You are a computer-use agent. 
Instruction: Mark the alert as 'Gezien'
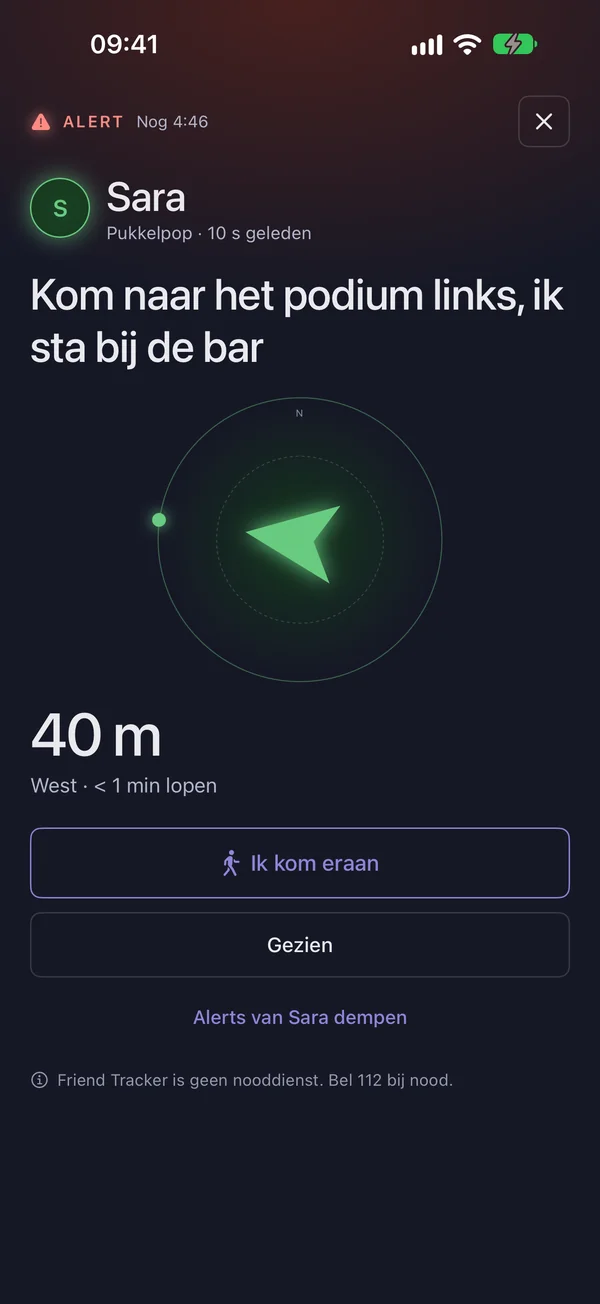click(300, 945)
